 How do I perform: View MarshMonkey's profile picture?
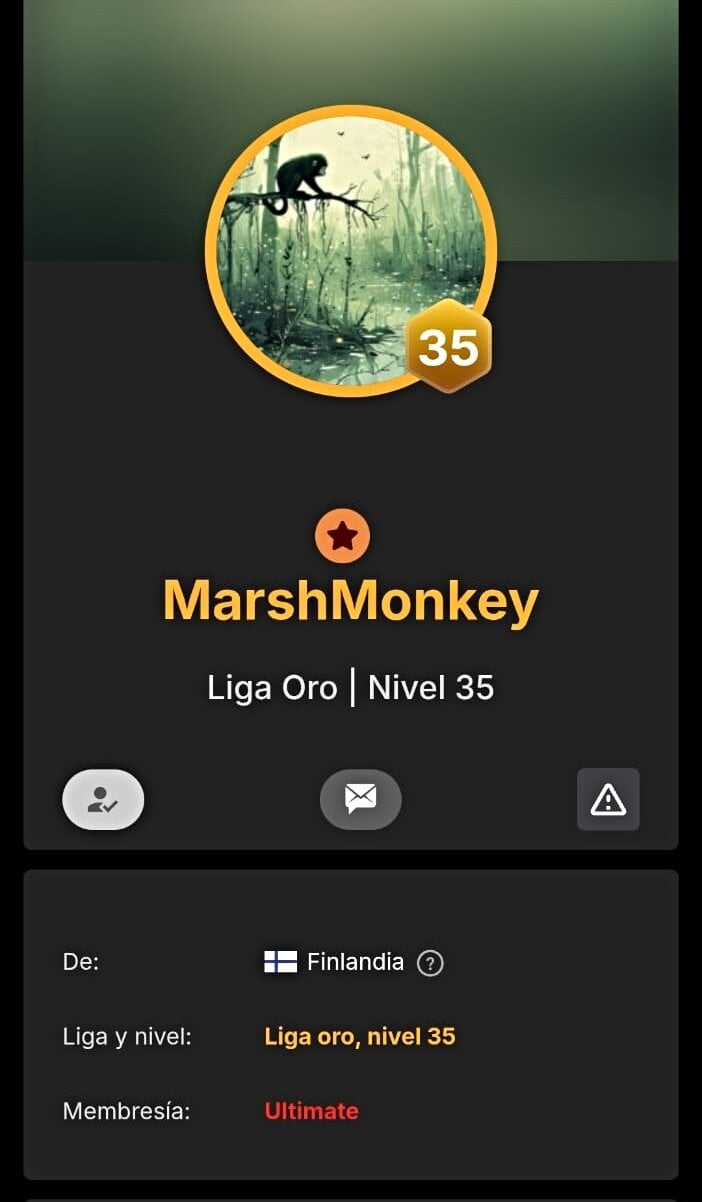(x=350, y=250)
